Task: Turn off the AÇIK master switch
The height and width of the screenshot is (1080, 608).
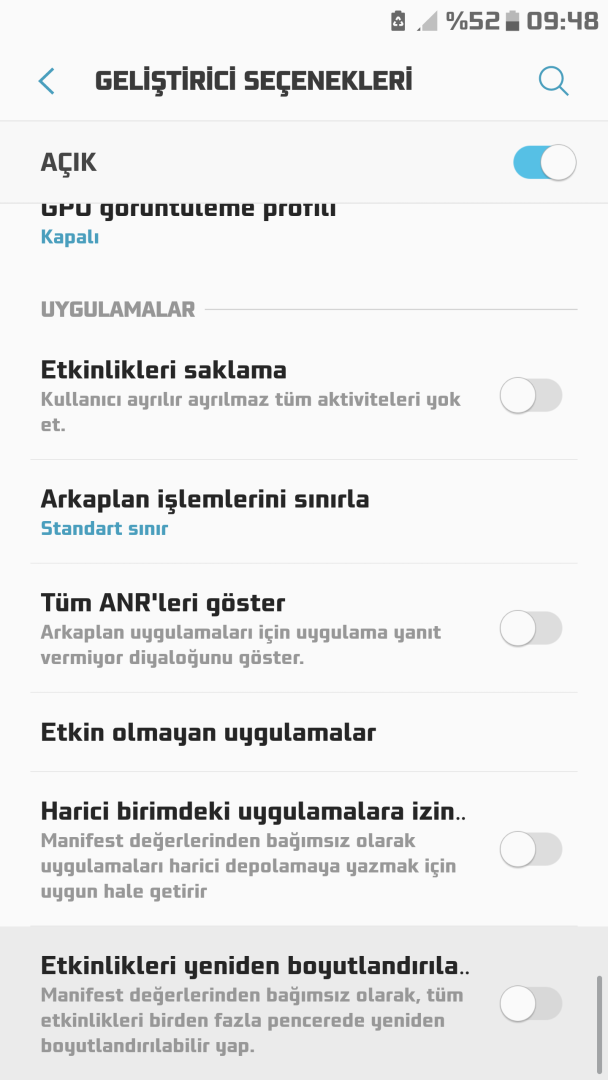Action: click(x=544, y=163)
